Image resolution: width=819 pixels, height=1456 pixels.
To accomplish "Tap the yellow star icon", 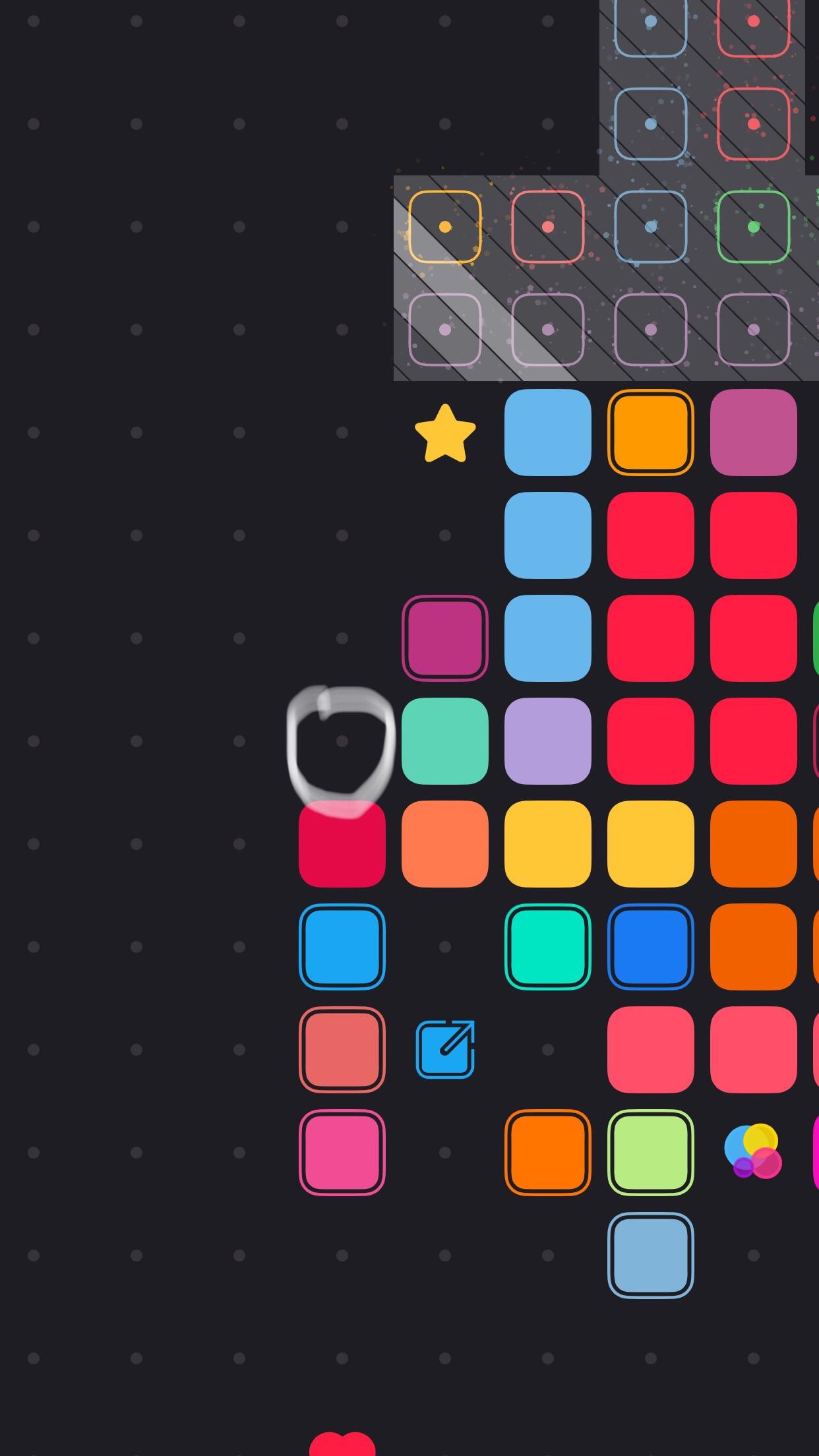I will (x=445, y=433).
